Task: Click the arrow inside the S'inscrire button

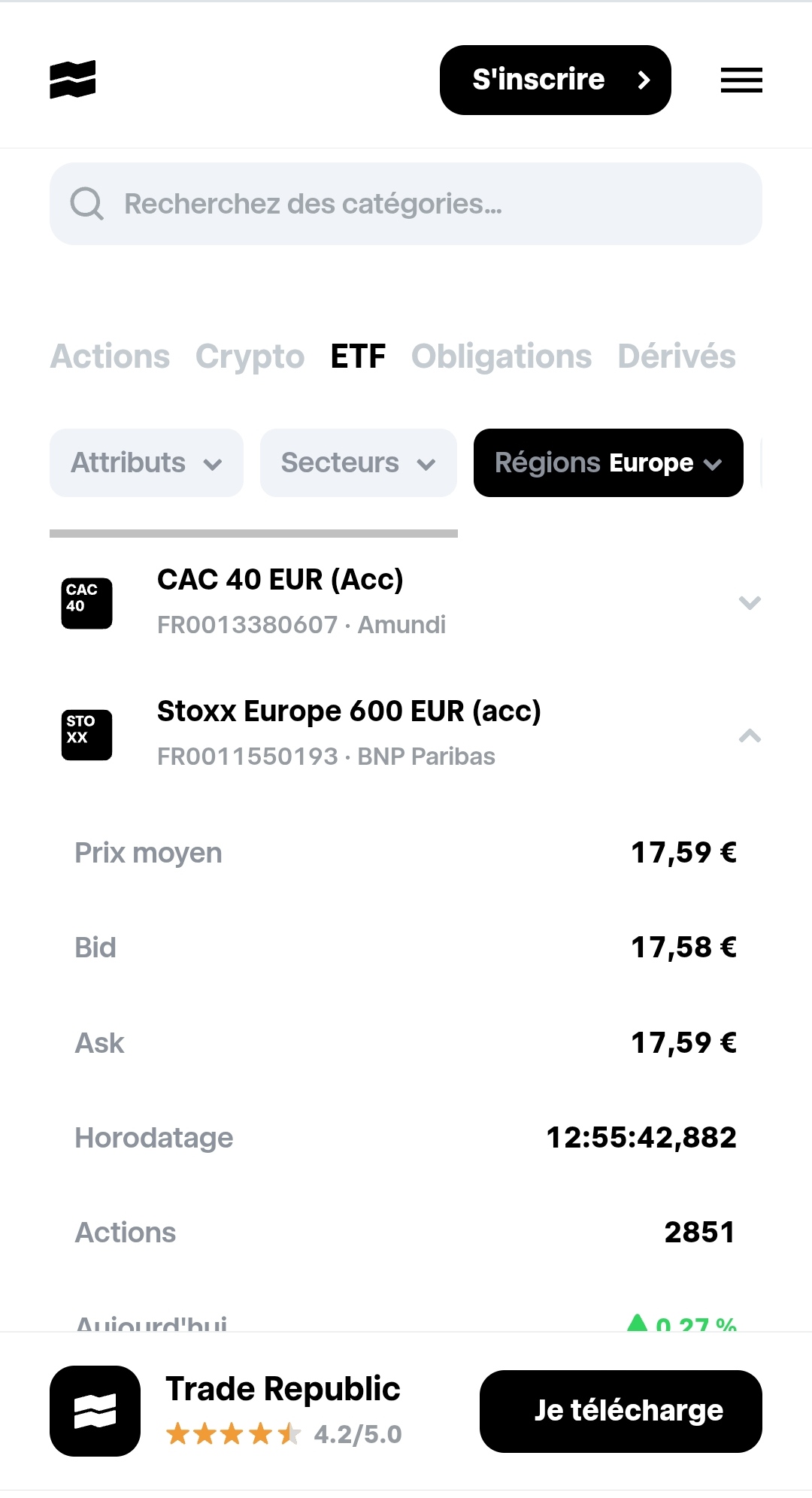Action: (x=644, y=79)
